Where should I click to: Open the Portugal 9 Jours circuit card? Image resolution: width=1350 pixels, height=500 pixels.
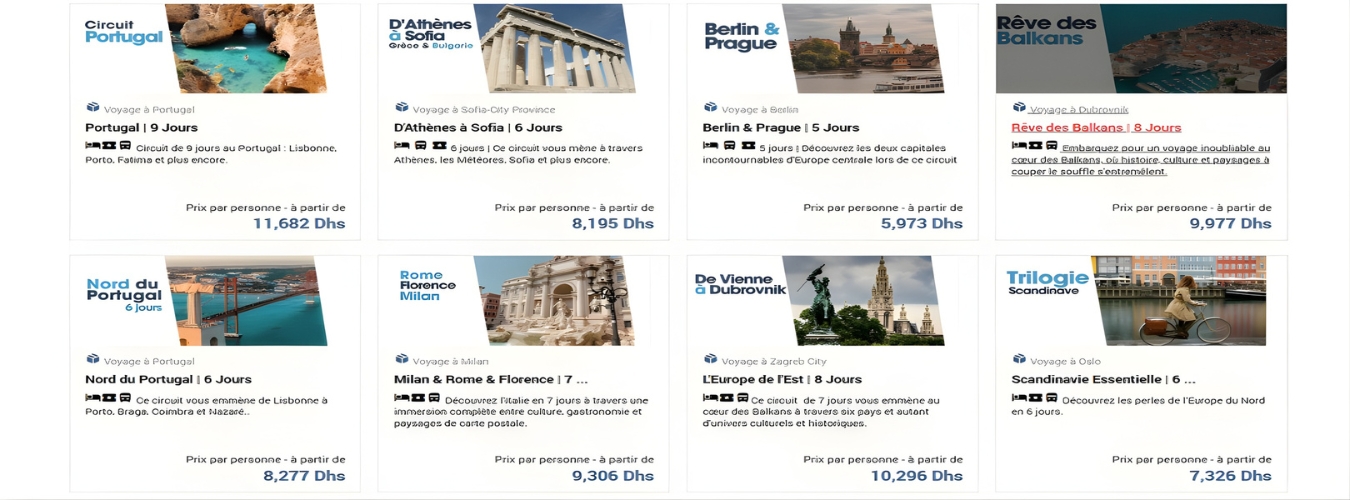point(142,128)
